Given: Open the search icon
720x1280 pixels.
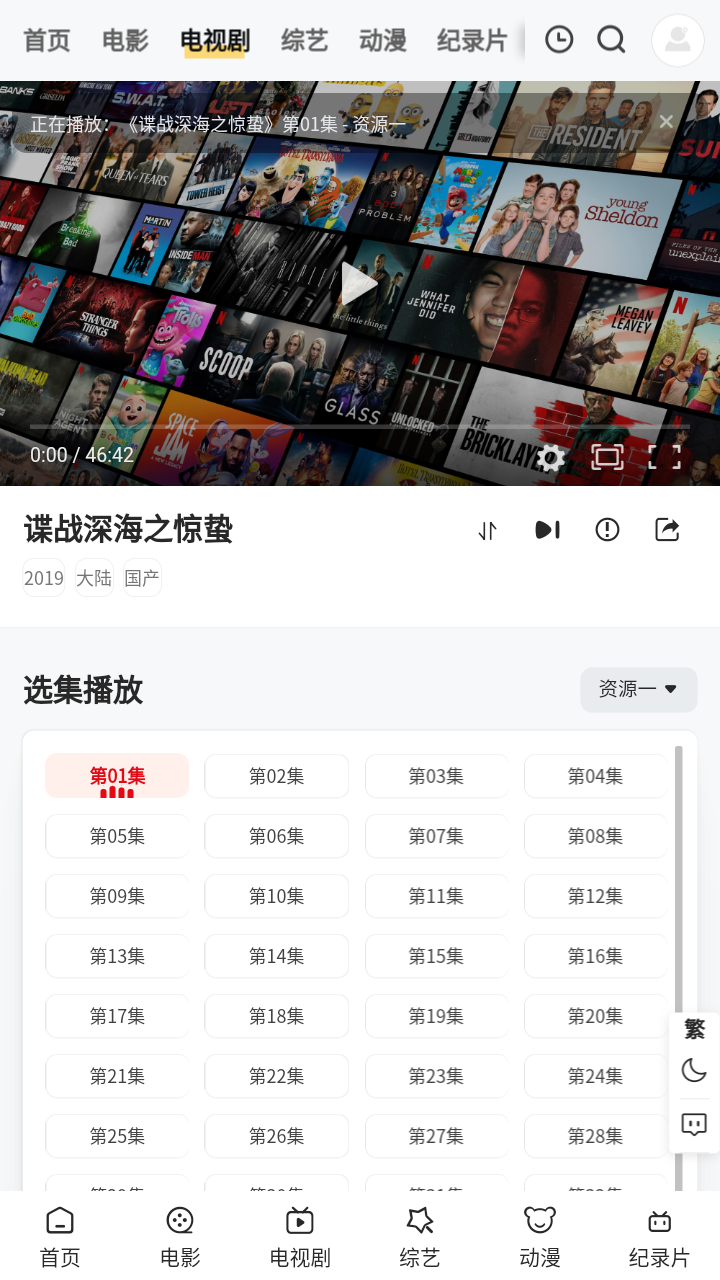Looking at the screenshot, I should (610, 40).
